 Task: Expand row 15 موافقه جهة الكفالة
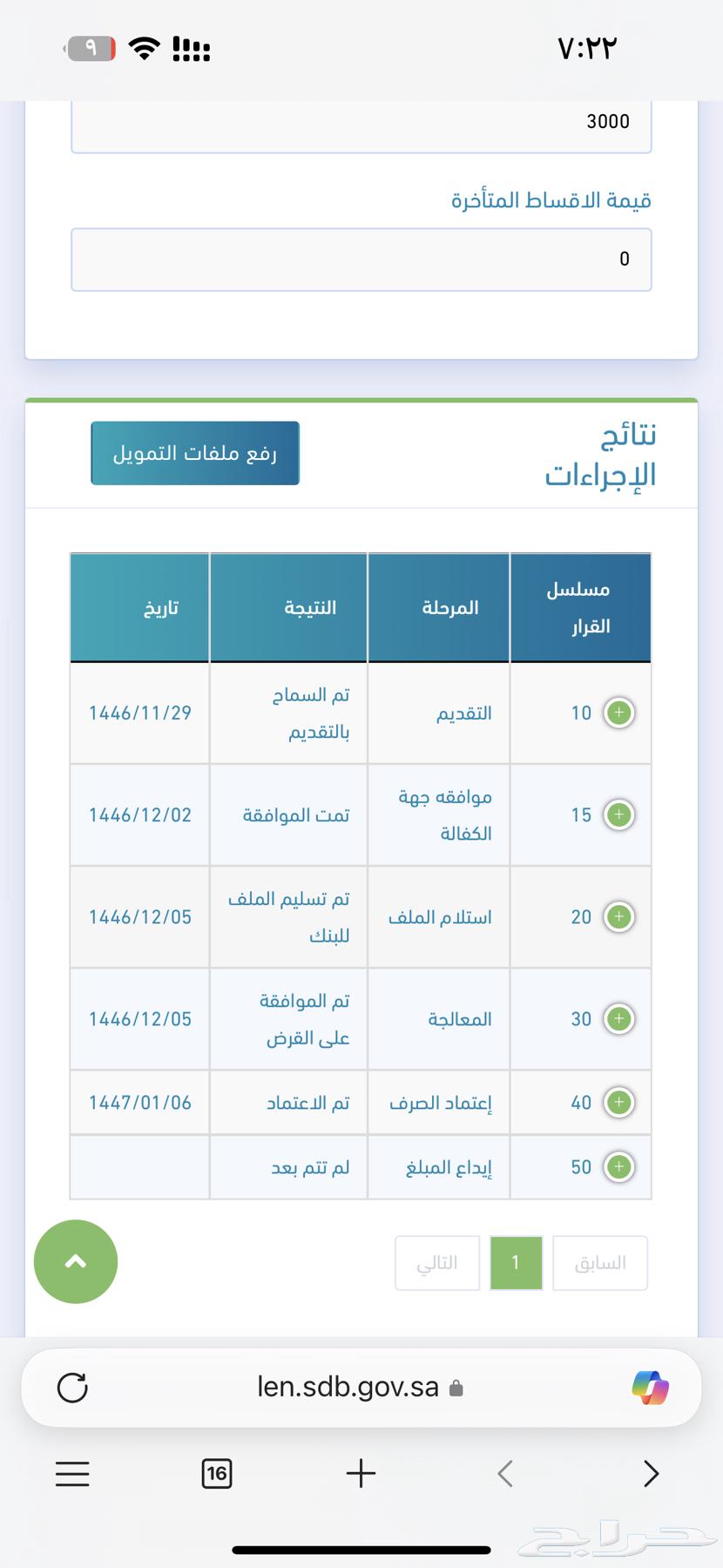(618, 814)
